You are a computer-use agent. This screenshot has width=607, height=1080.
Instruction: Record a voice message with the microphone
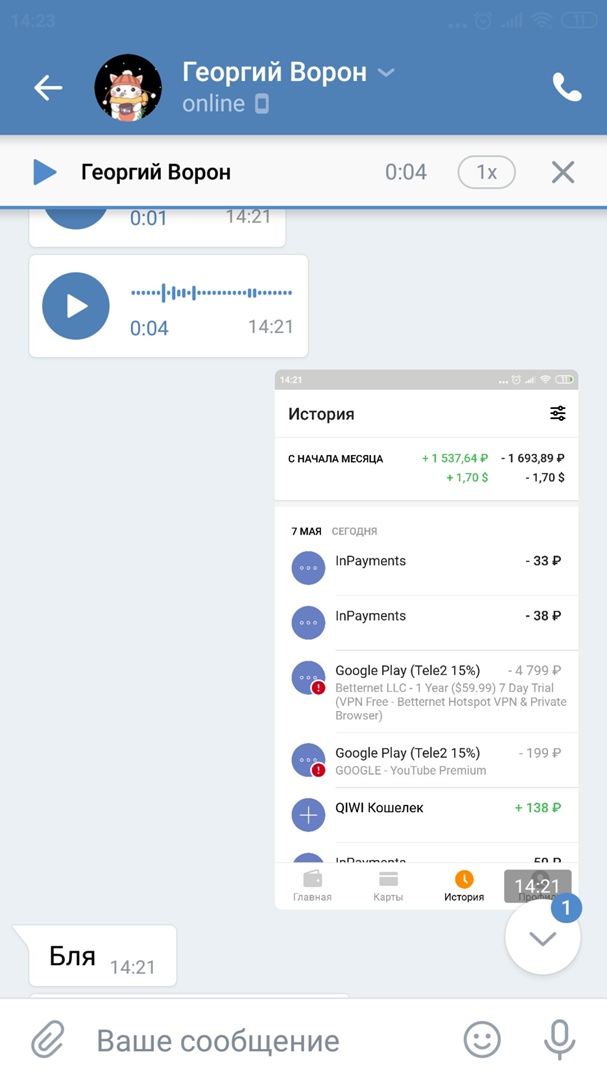click(x=559, y=1040)
